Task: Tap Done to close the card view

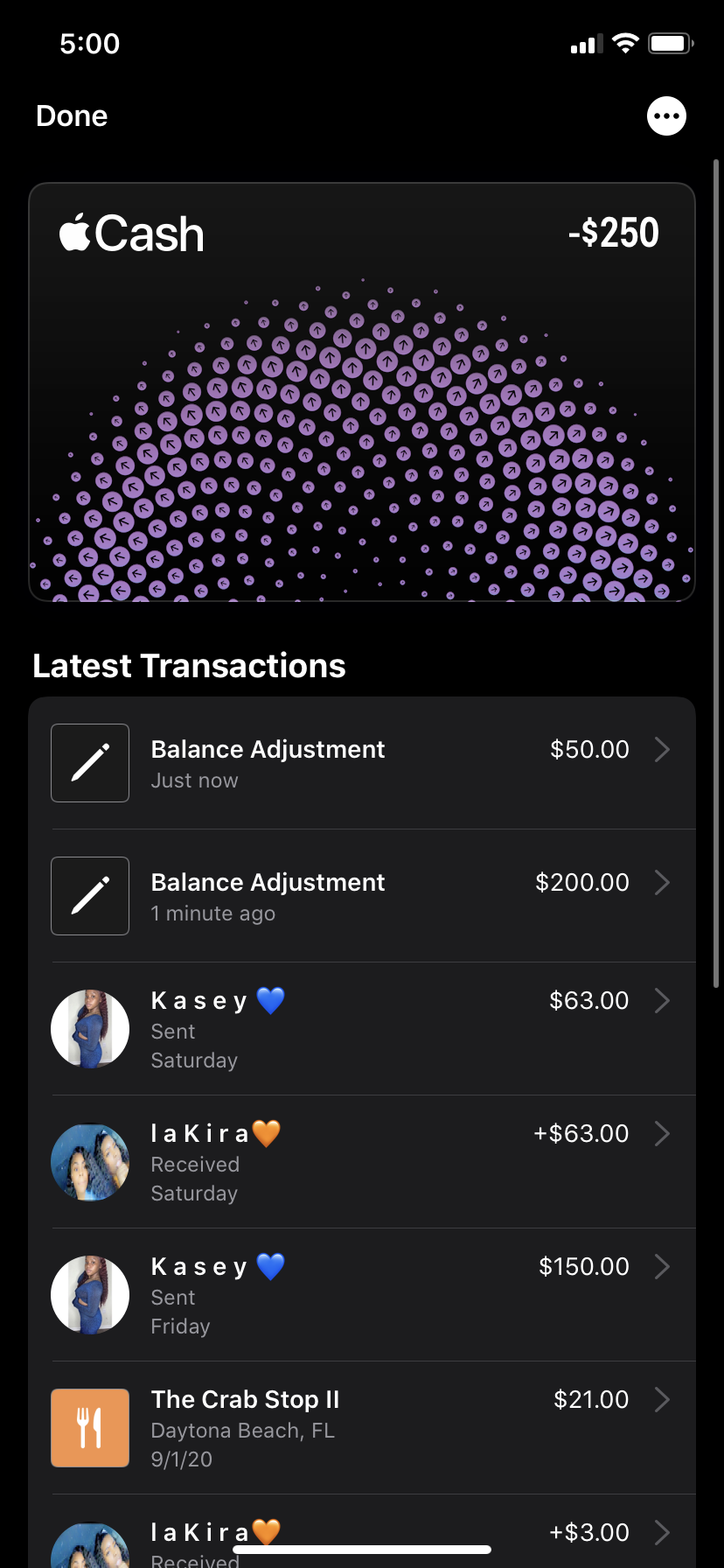Action: coord(72,116)
